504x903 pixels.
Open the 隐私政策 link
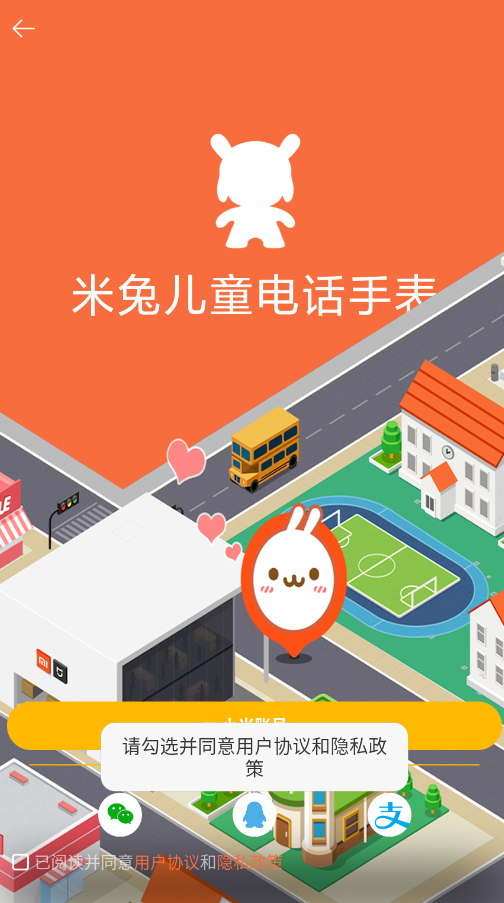[249, 862]
